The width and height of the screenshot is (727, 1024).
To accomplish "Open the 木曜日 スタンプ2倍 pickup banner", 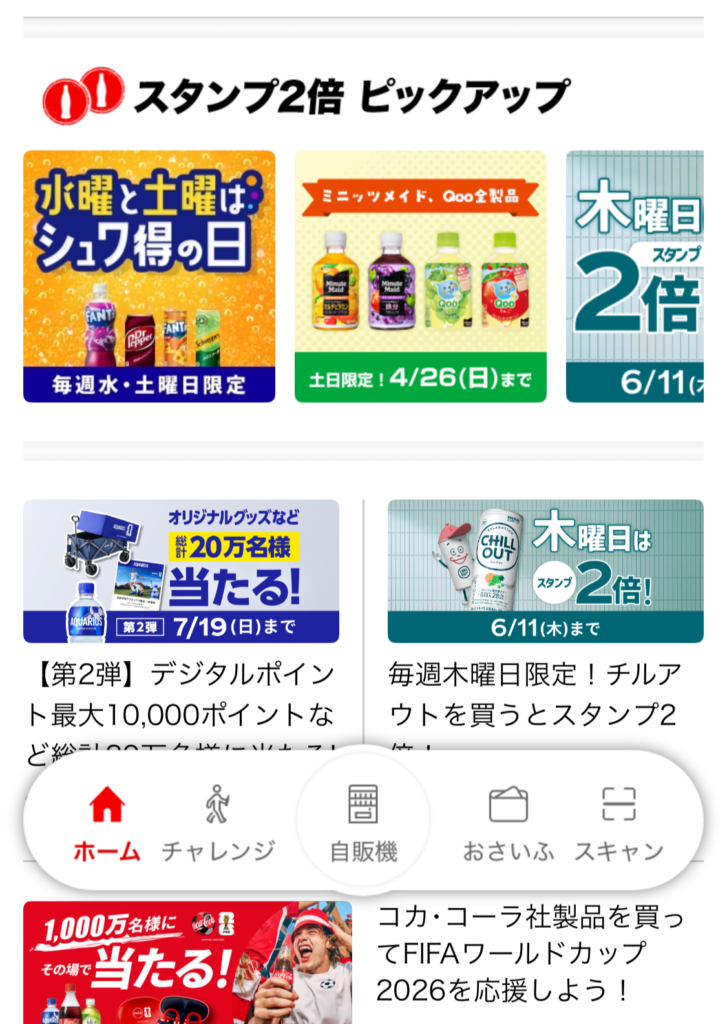I will coord(634,276).
